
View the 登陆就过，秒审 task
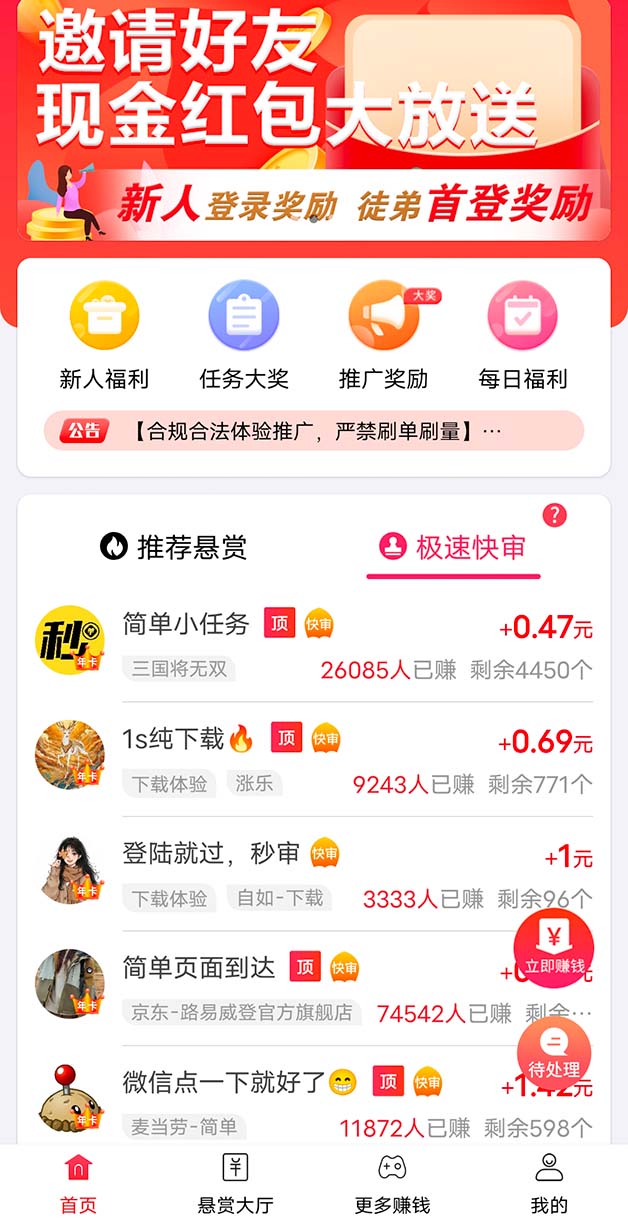(x=300, y=874)
